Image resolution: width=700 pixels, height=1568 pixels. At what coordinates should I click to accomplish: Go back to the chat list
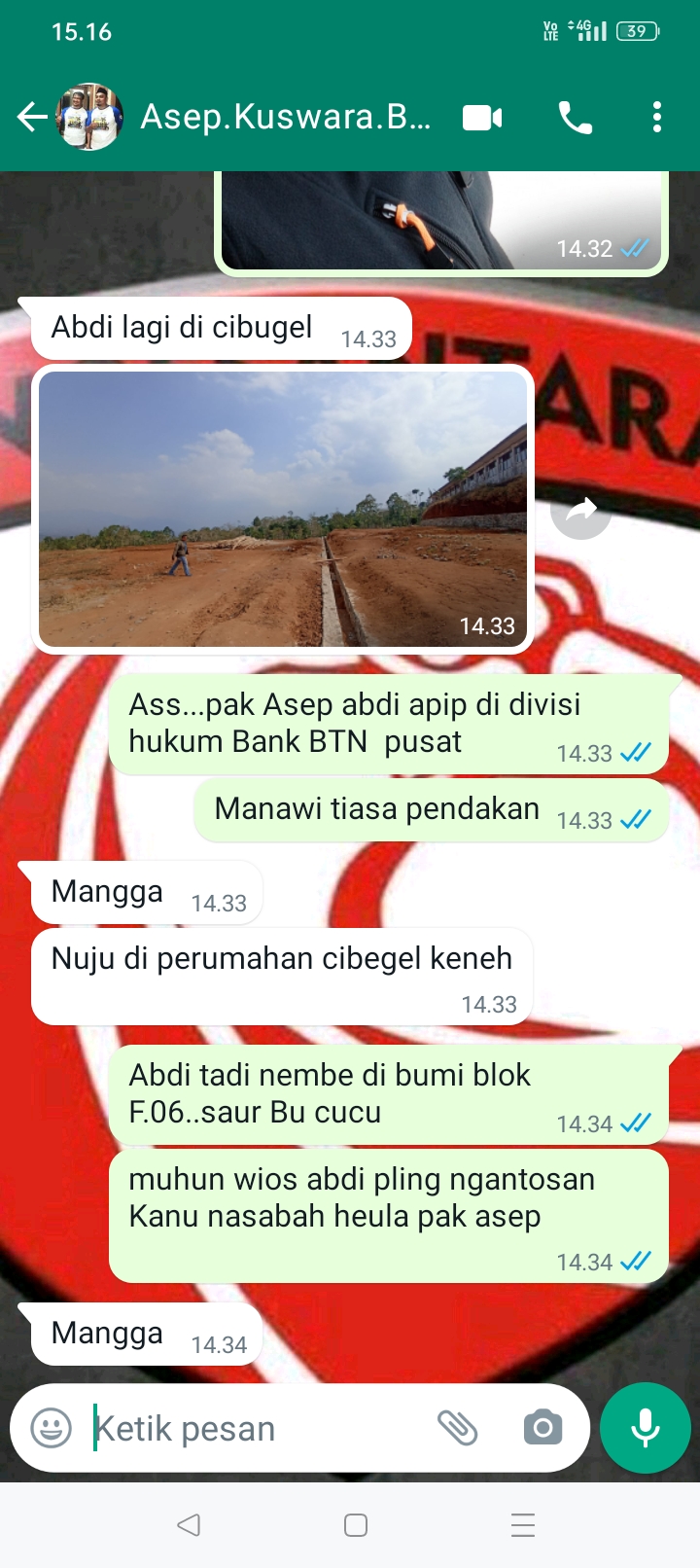pos(32,118)
